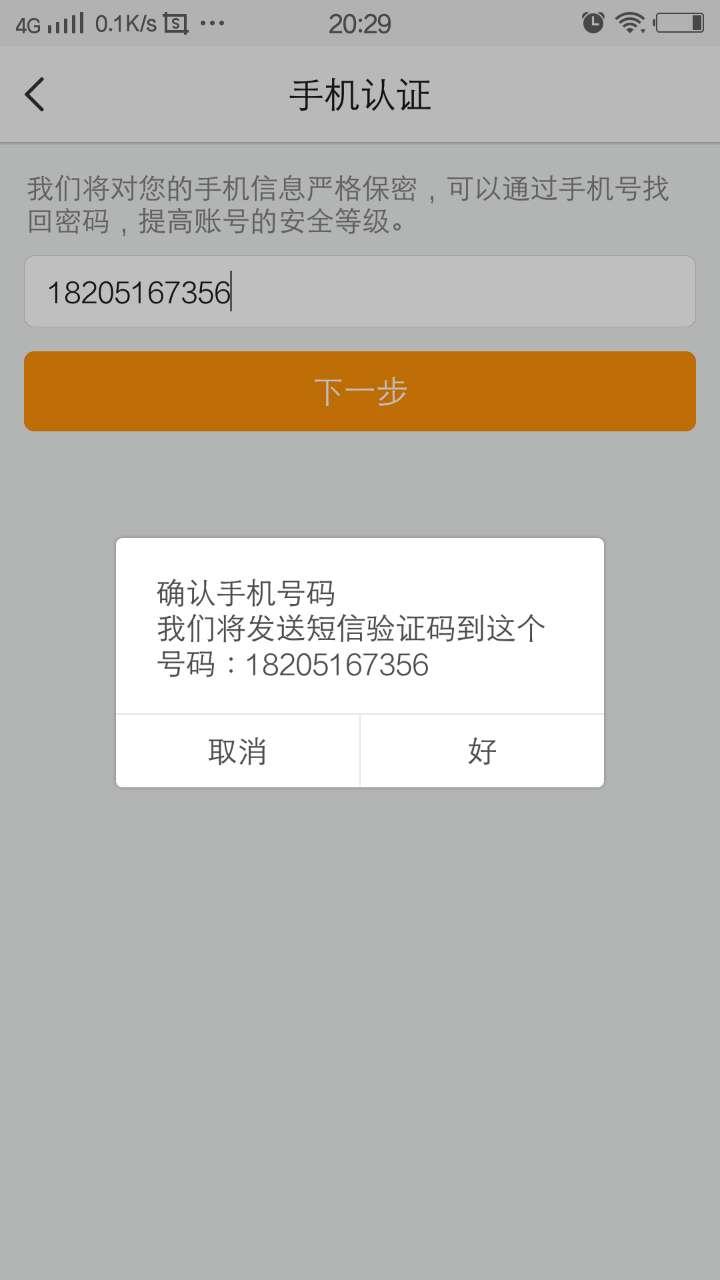The width and height of the screenshot is (720, 1280).
Task: Open the SMS notification icon in status bar
Action: [x=173, y=22]
